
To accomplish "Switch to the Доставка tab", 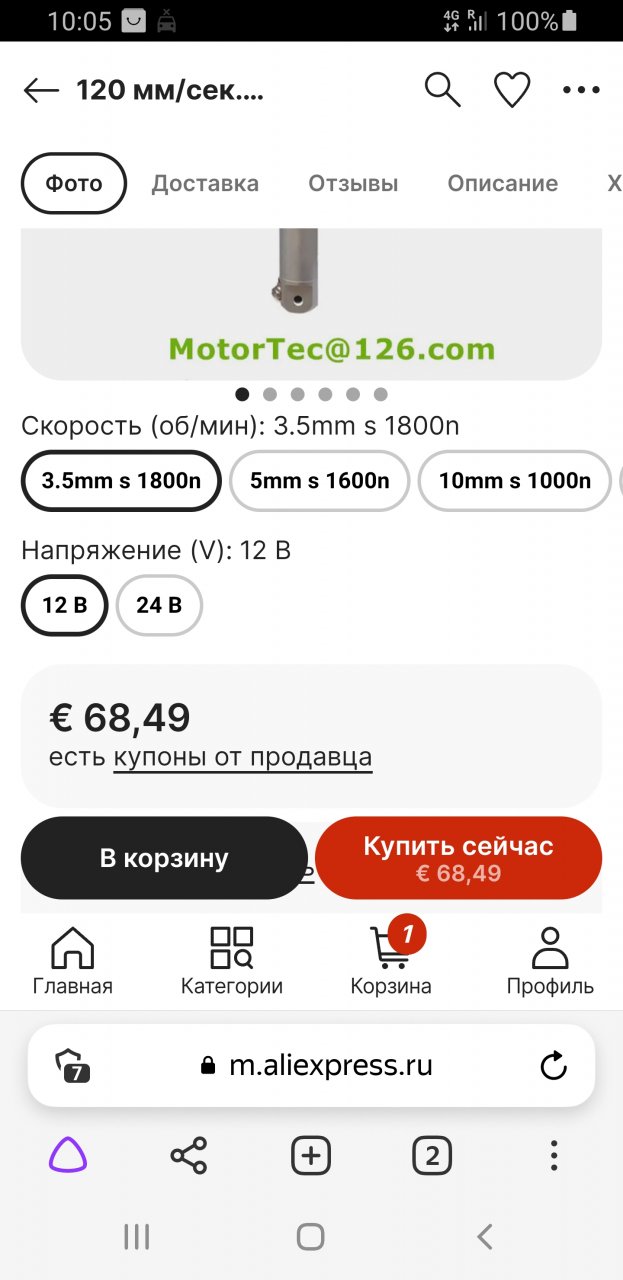I will coord(205,184).
